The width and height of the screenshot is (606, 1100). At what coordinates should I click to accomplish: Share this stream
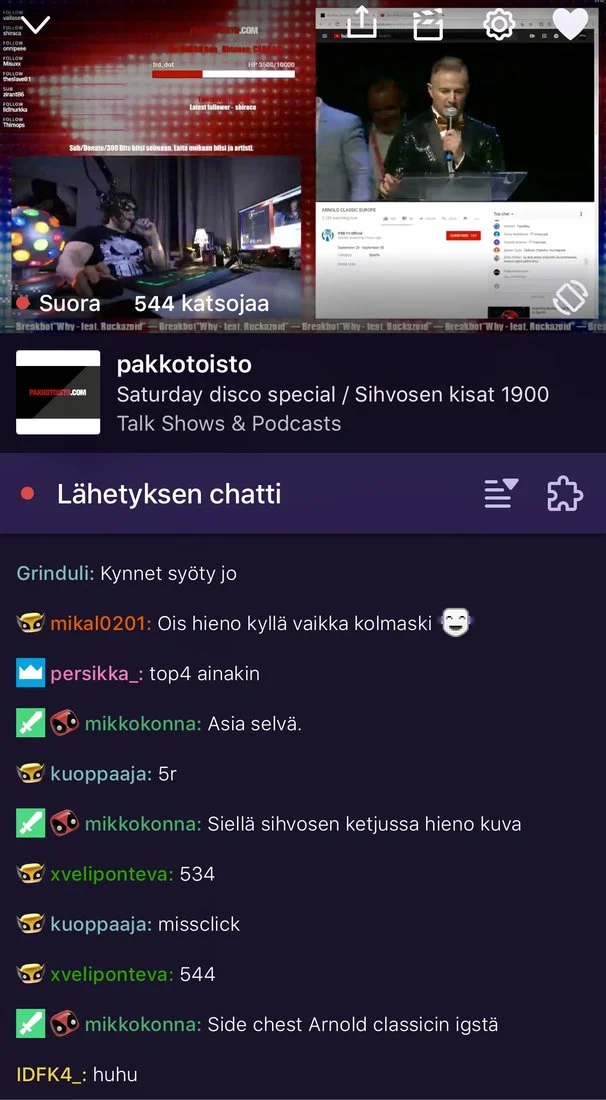tap(361, 21)
